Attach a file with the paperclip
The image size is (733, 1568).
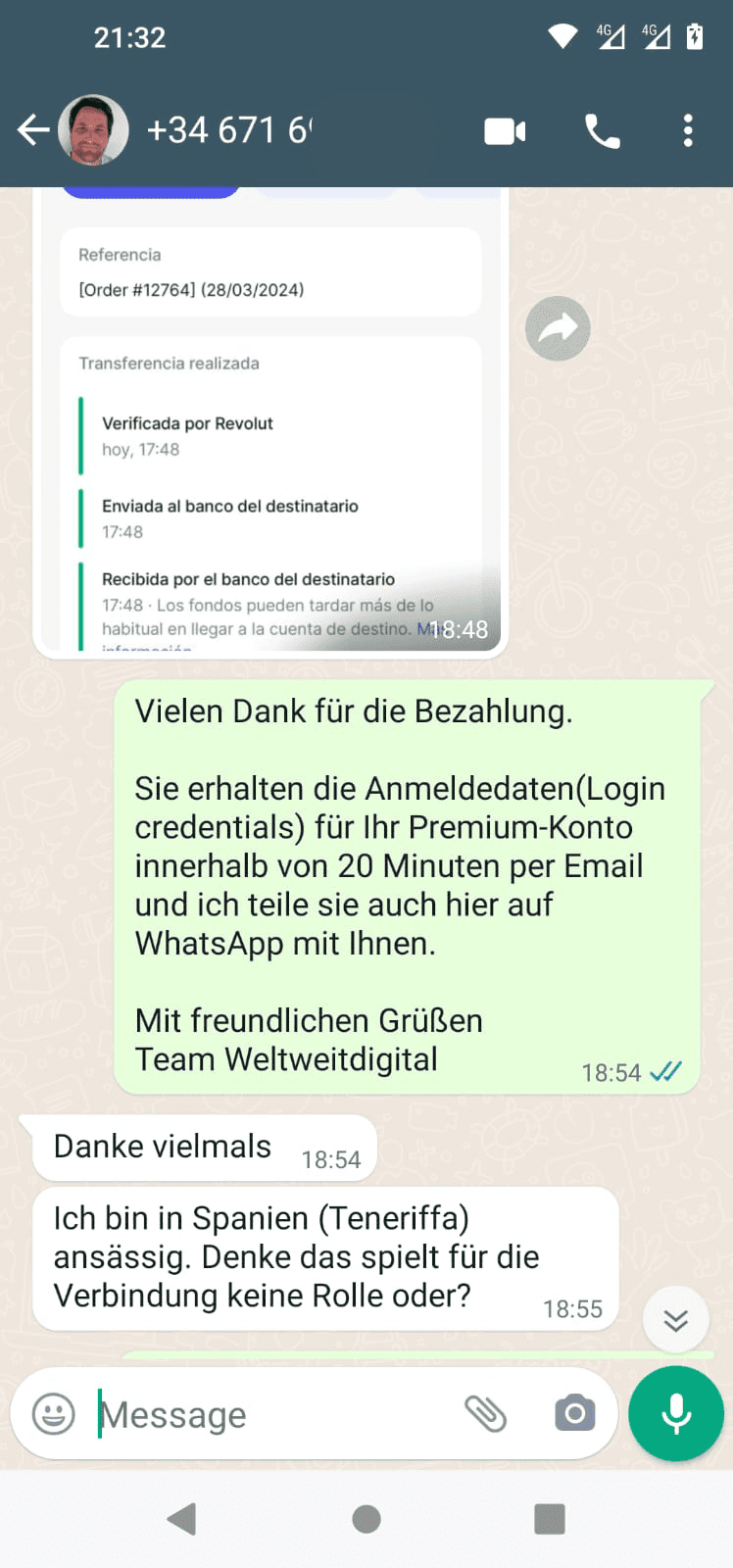485,1413
